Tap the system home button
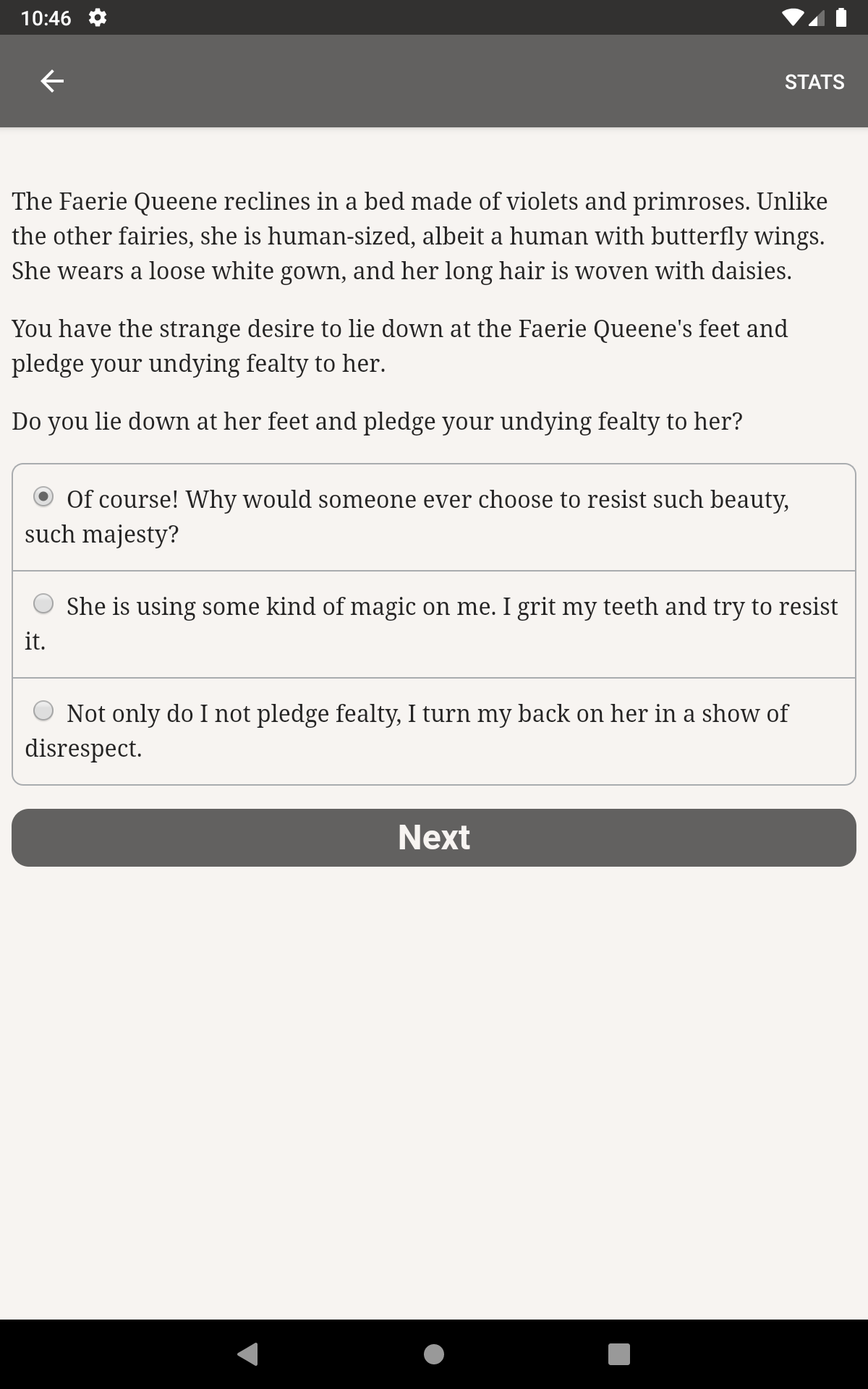This screenshot has width=868, height=1389. 434,1354
